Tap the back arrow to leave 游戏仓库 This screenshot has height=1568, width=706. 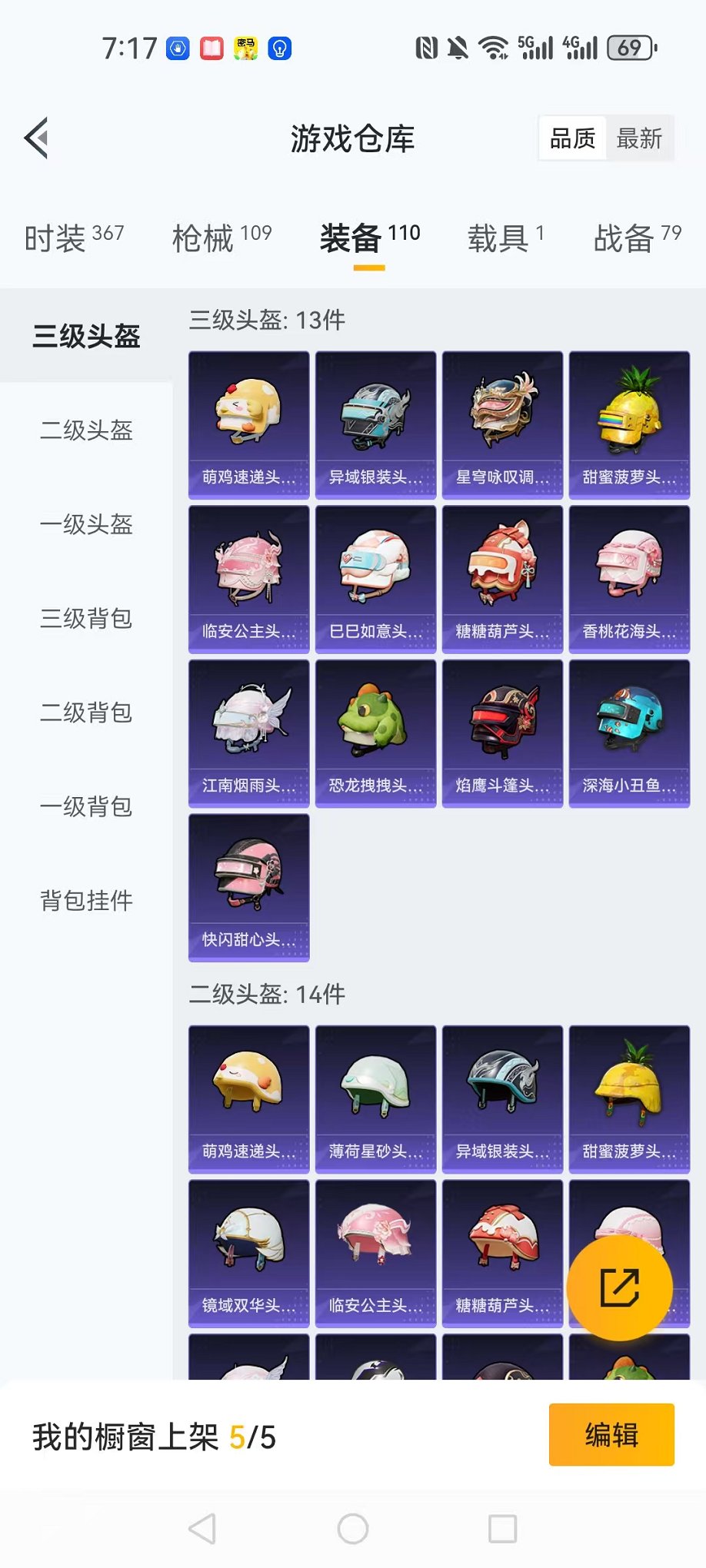(x=36, y=138)
